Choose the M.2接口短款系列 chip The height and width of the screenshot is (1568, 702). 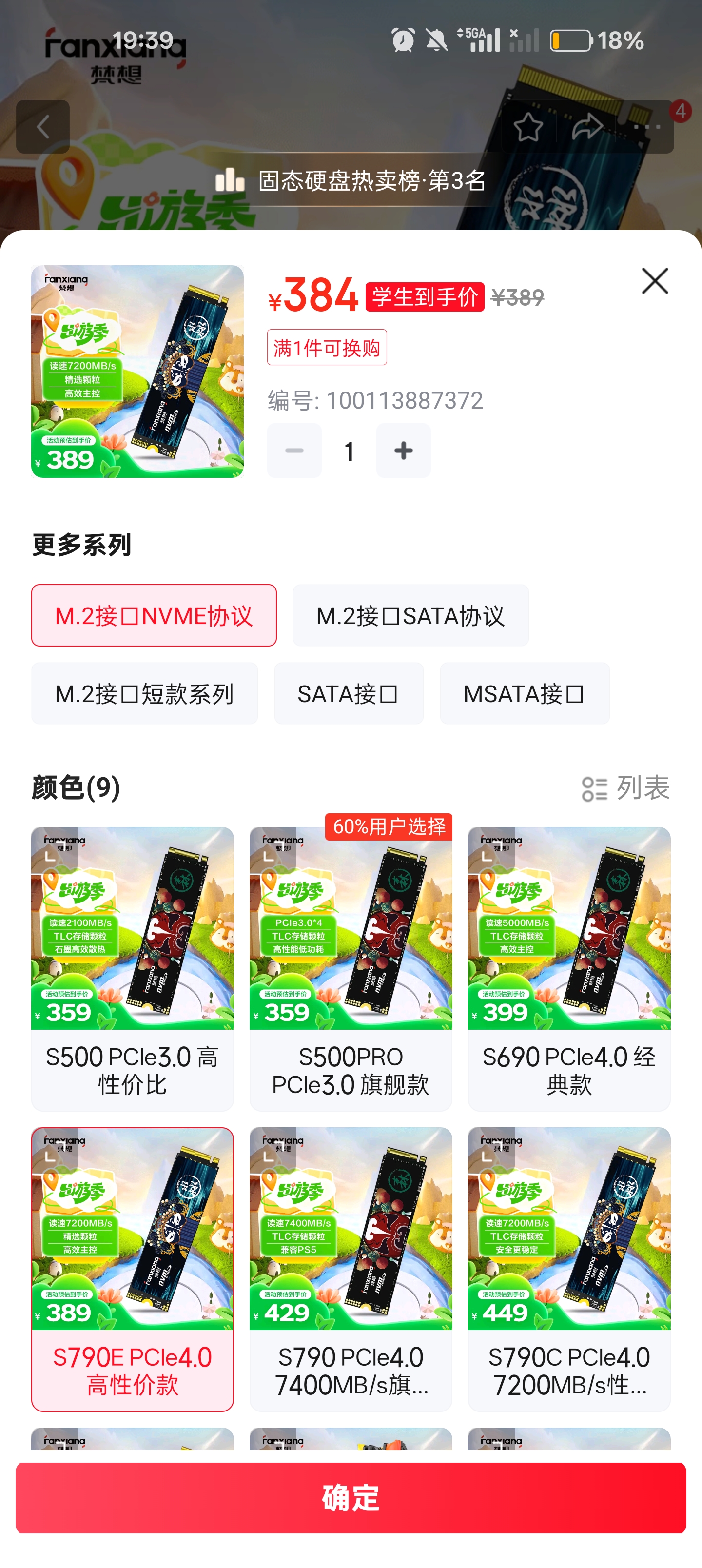pos(144,693)
